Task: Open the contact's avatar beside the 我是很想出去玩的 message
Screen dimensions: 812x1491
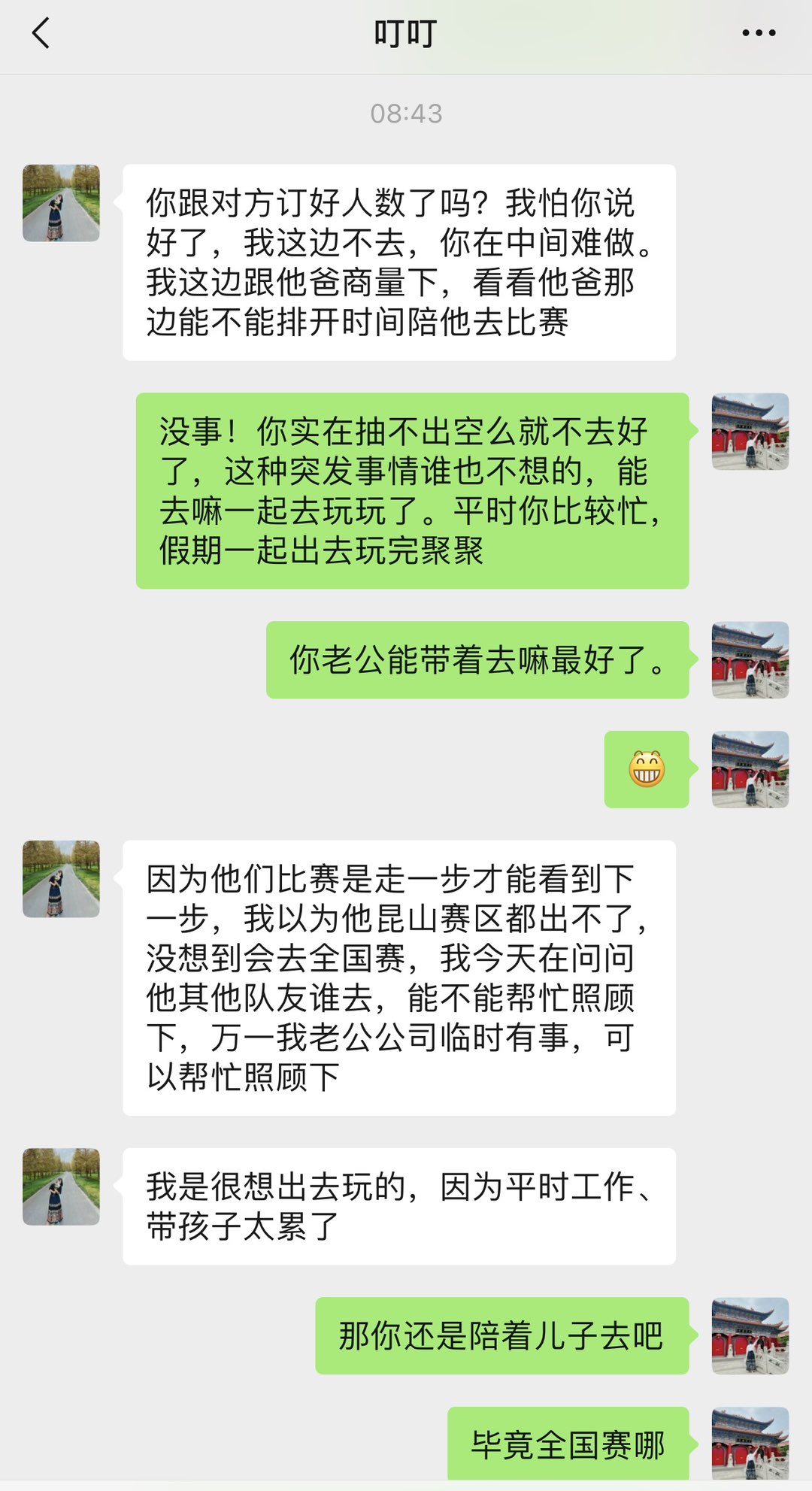Action: point(61,1186)
